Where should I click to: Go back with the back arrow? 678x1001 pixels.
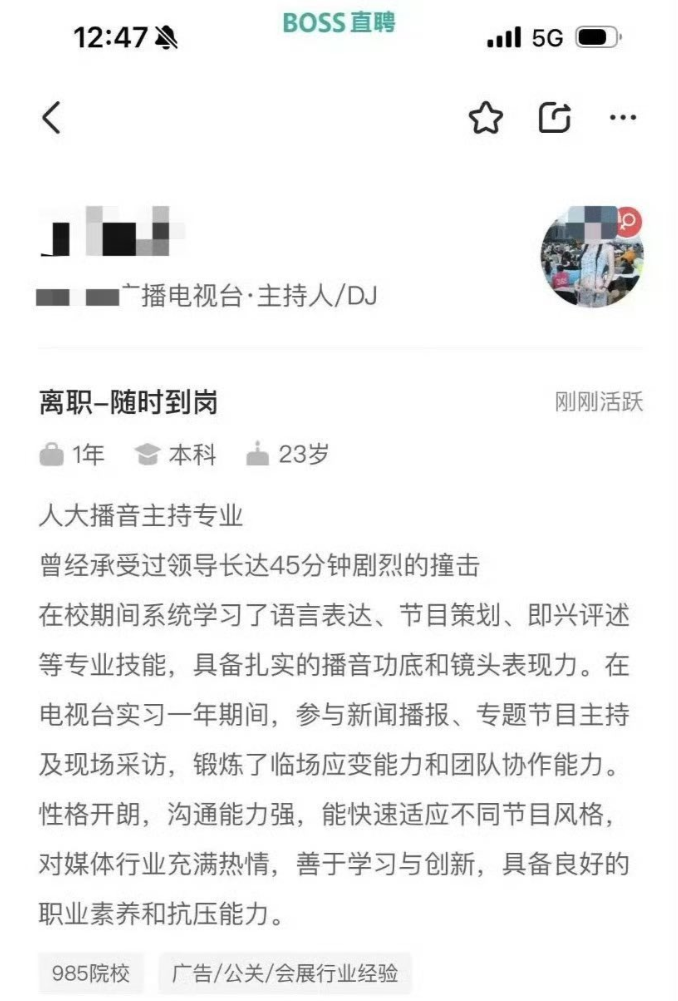pyautogui.click(x=51, y=118)
